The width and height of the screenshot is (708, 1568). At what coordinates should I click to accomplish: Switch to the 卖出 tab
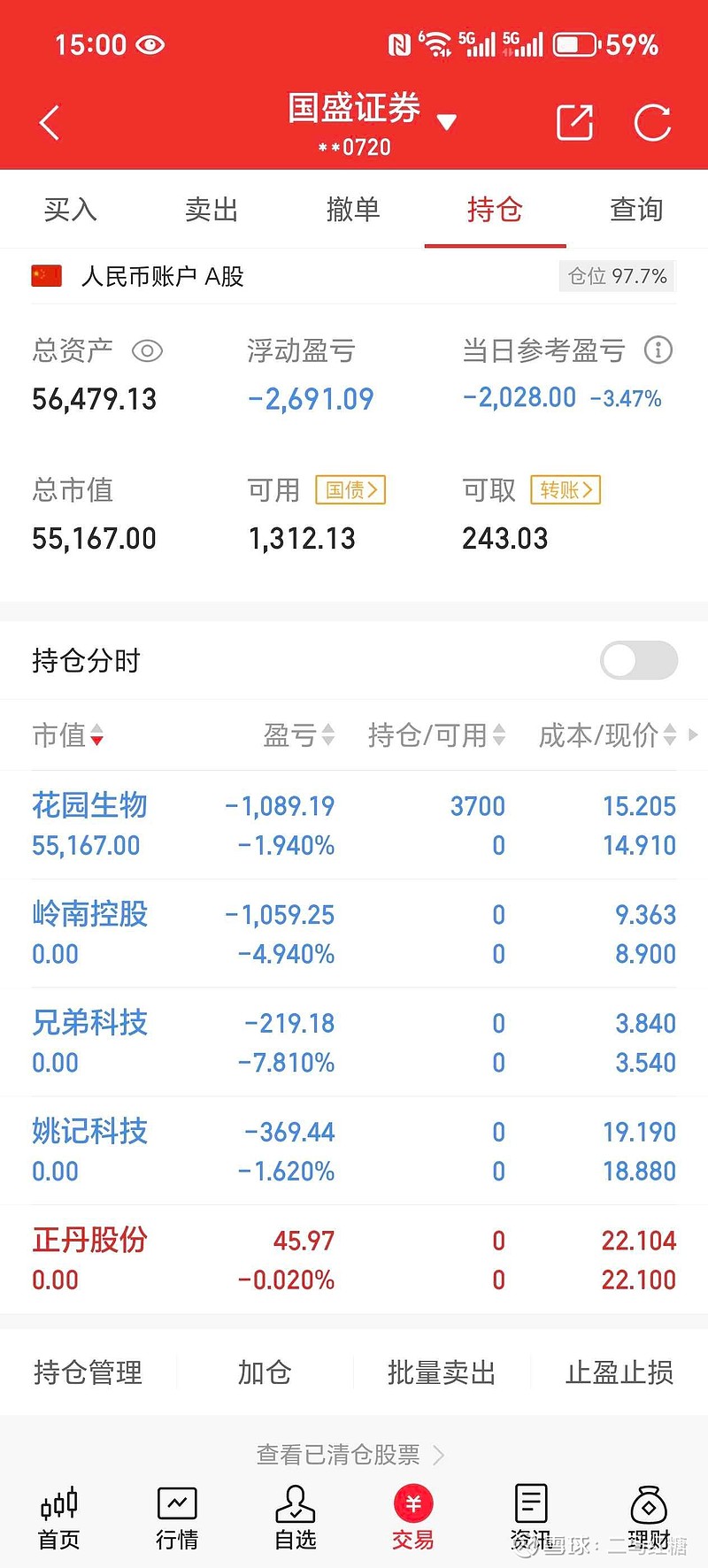[x=212, y=210]
